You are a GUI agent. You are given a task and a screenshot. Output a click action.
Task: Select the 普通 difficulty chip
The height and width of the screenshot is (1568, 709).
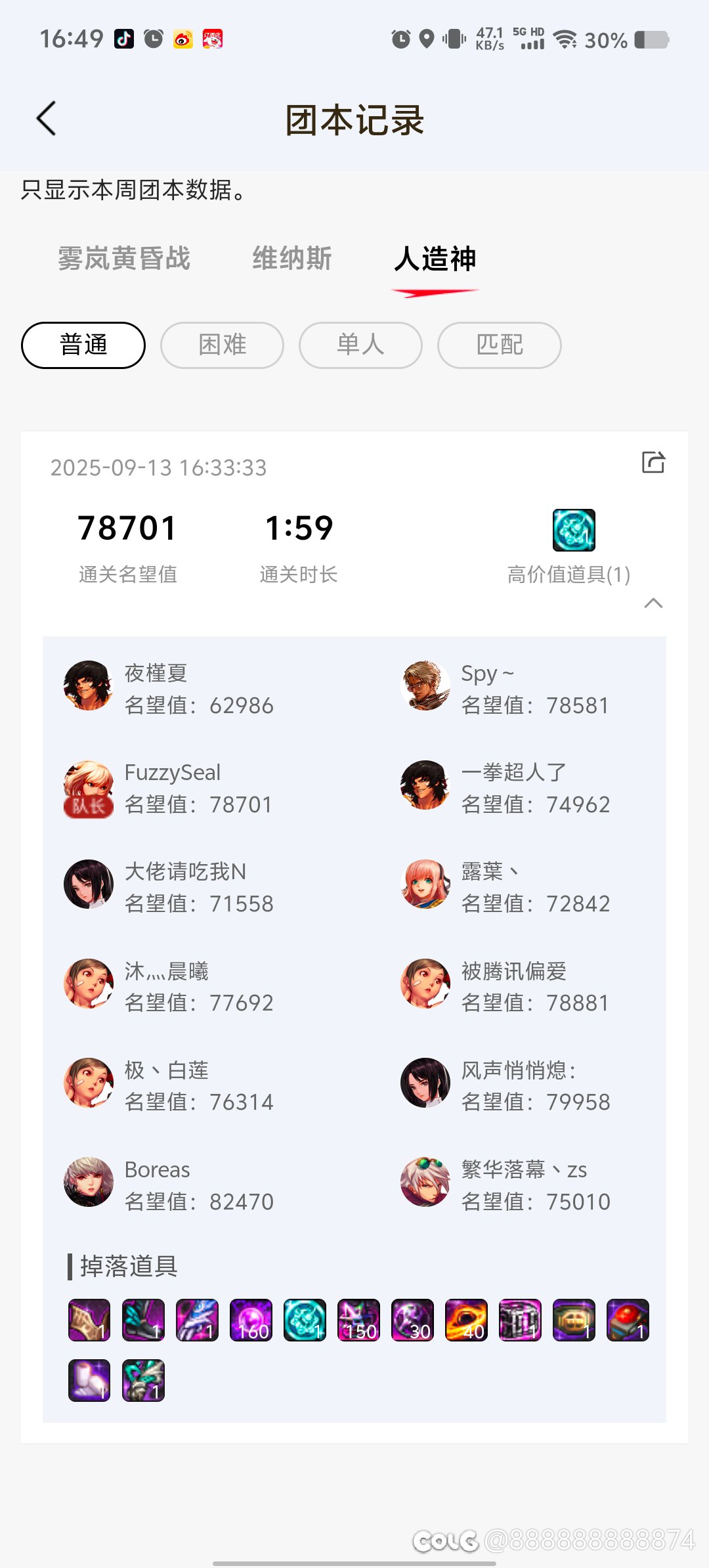click(x=83, y=345)
